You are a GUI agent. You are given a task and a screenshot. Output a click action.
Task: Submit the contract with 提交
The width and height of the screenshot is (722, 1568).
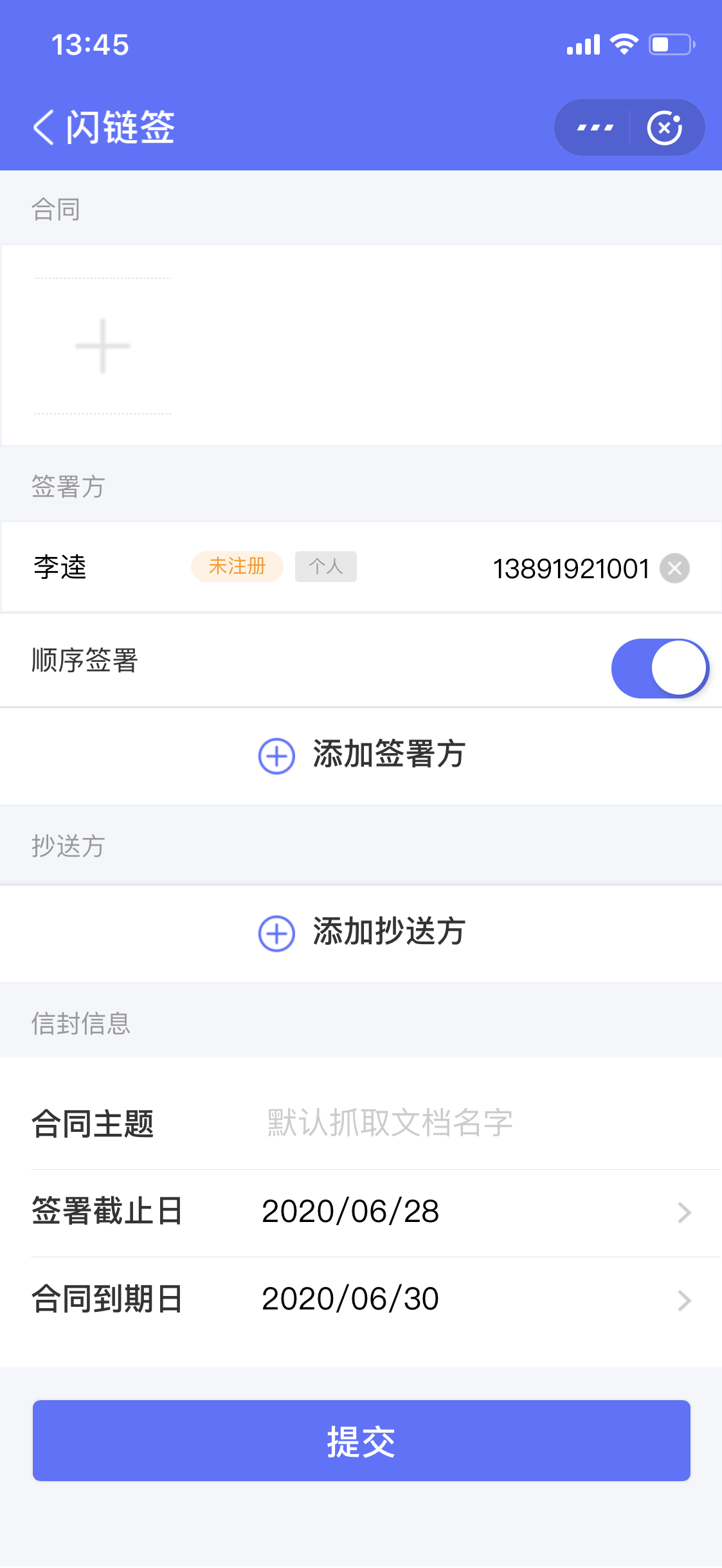361,1441
